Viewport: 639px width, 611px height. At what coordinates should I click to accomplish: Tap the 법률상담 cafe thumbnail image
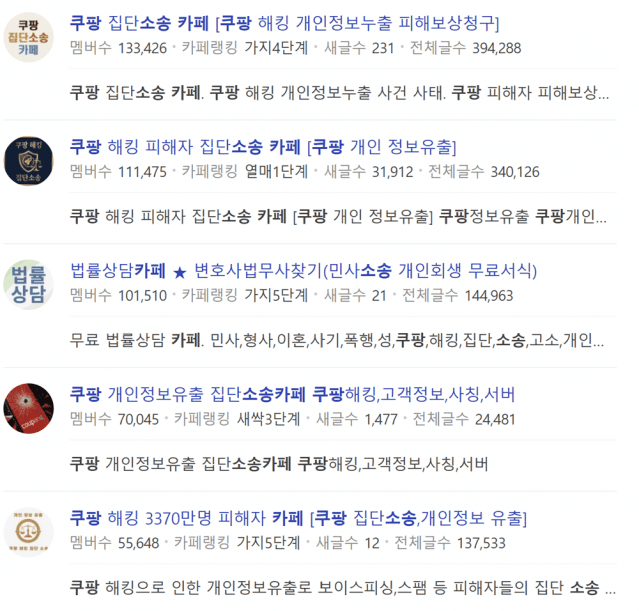[x=29, y=282]
